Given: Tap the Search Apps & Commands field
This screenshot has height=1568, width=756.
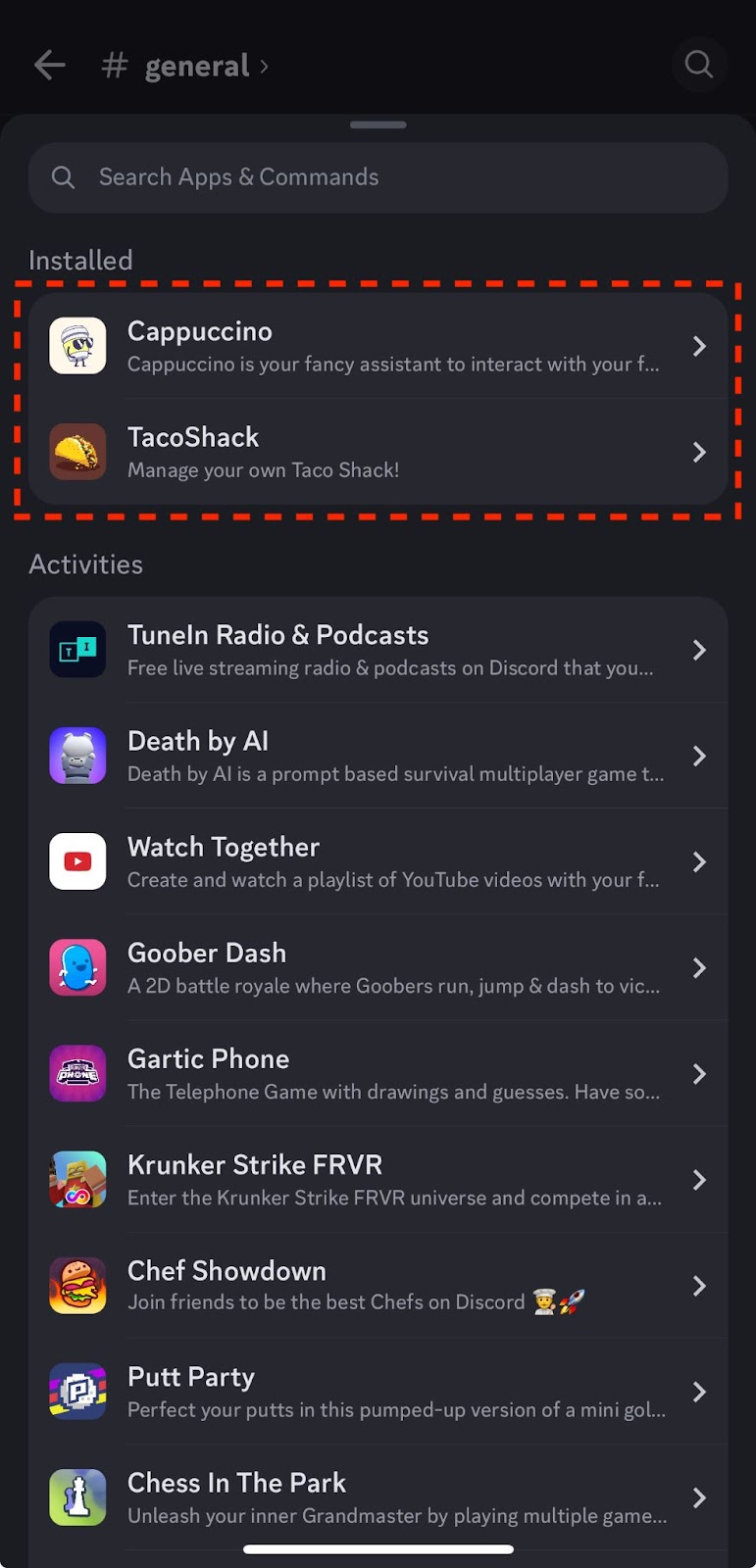Looking at the screenshot, I should pos(378,177).
